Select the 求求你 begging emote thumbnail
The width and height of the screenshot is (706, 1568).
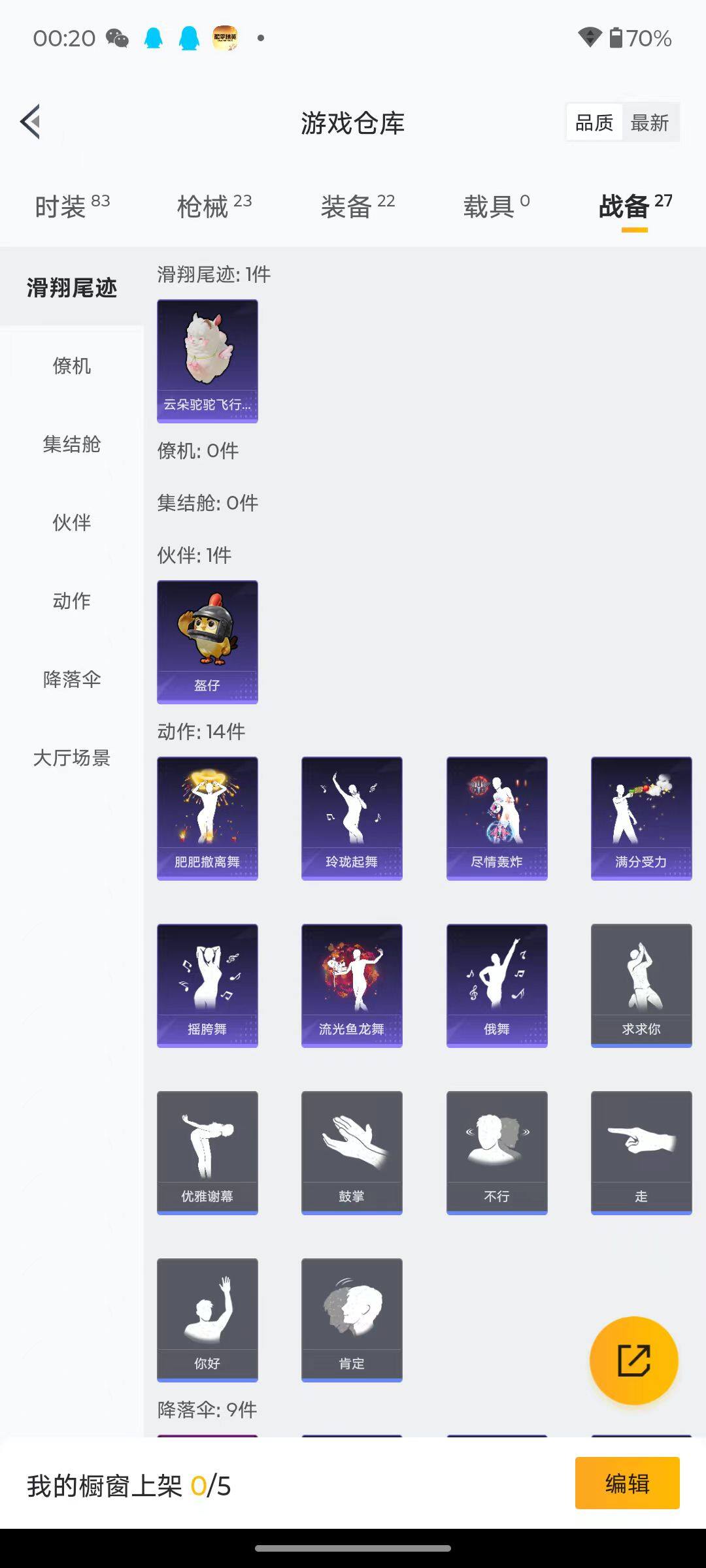point(641,985)
